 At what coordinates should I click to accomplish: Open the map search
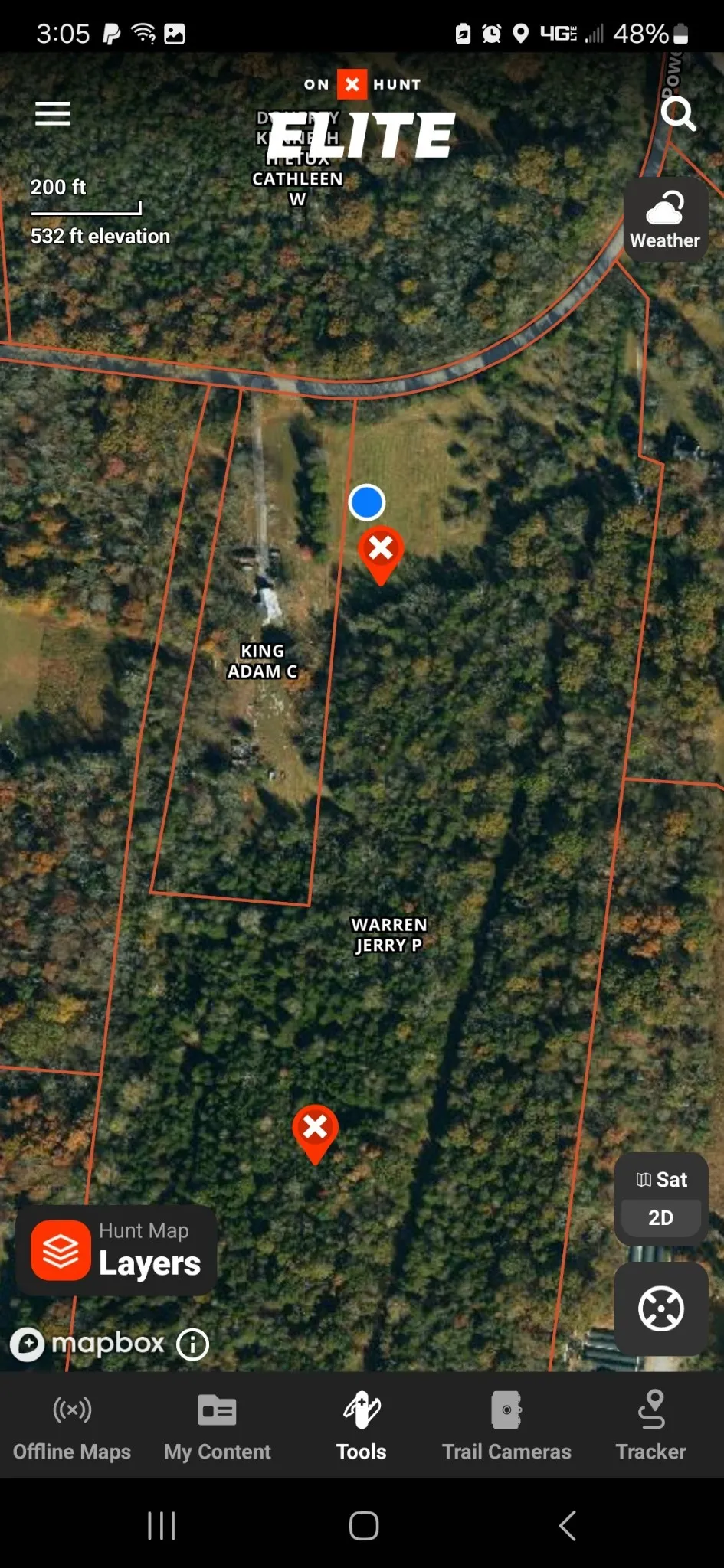(x=678, y=114)
